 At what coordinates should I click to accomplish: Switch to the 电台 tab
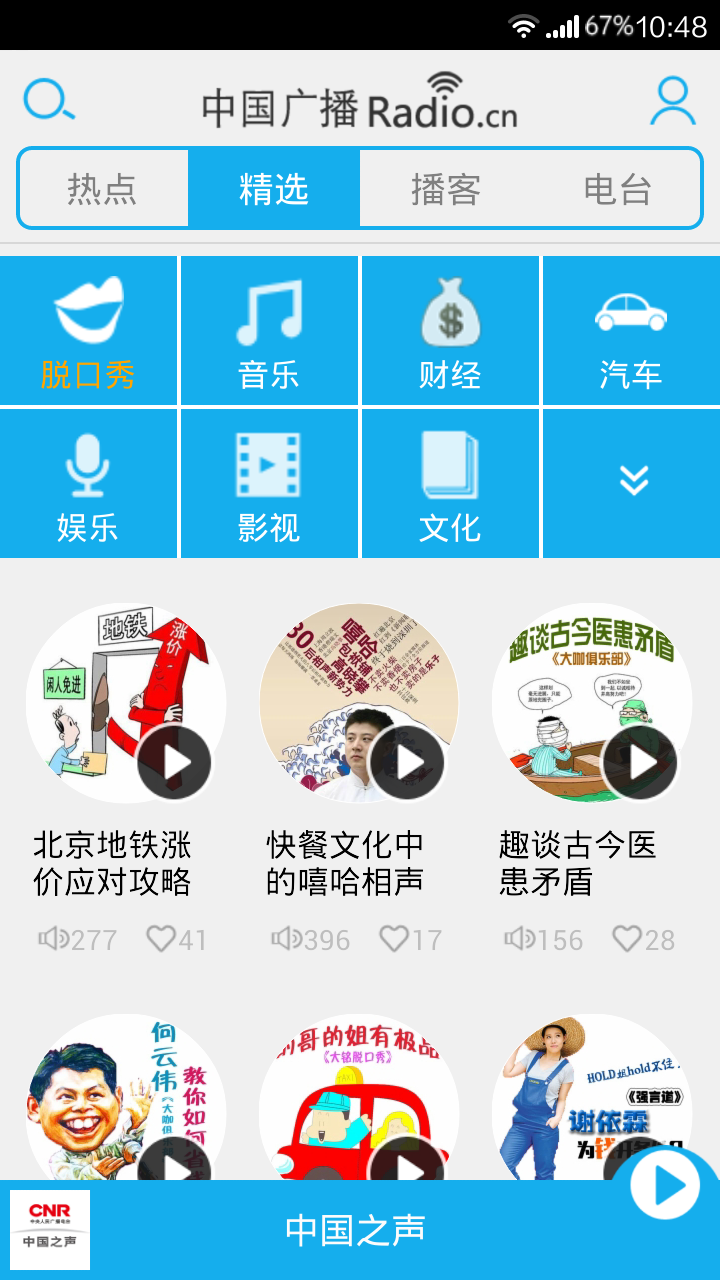pyautogui.click(x=617, y=189)
